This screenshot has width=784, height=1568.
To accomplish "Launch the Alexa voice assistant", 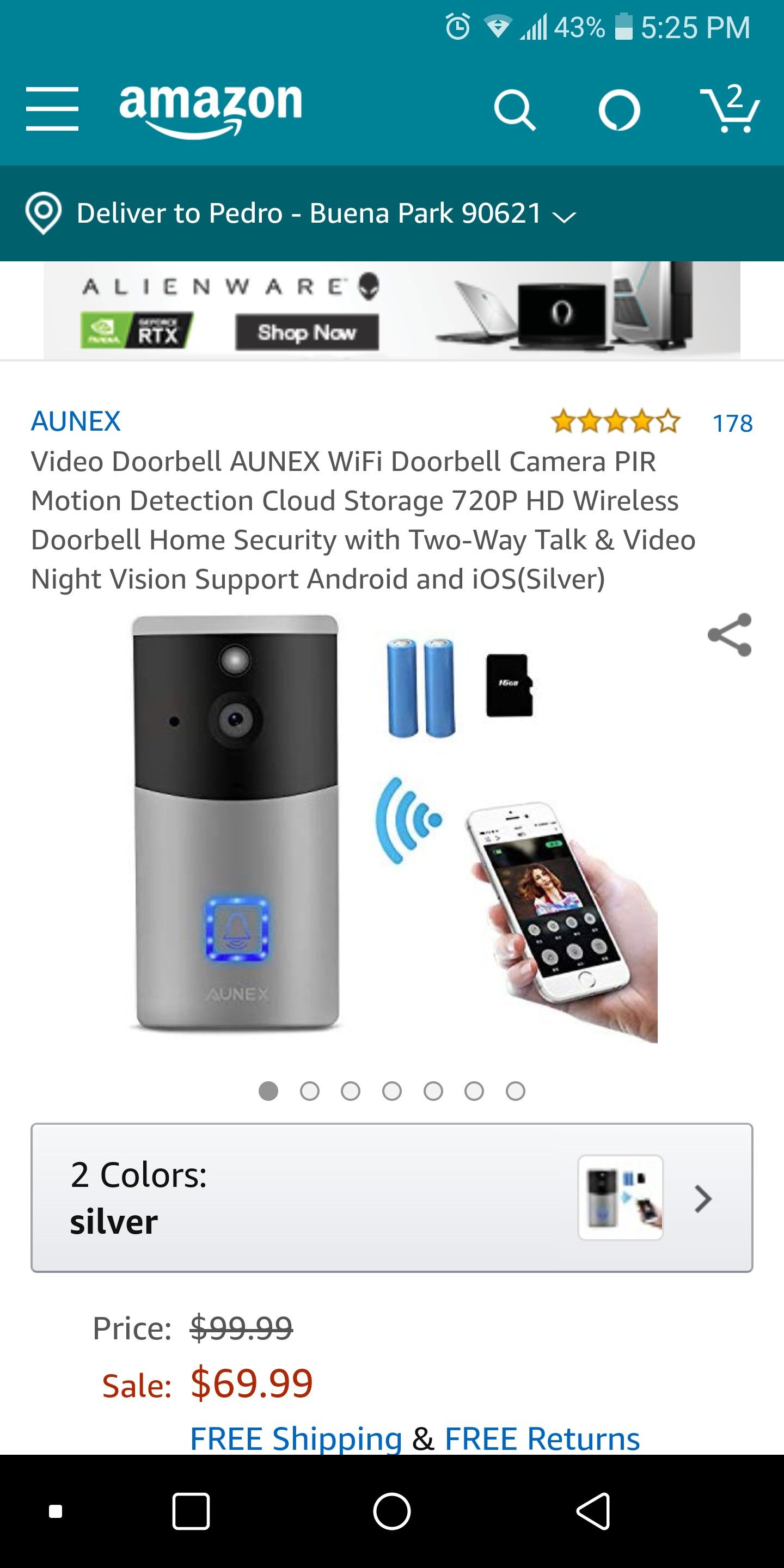I will (x=619, y=111).
